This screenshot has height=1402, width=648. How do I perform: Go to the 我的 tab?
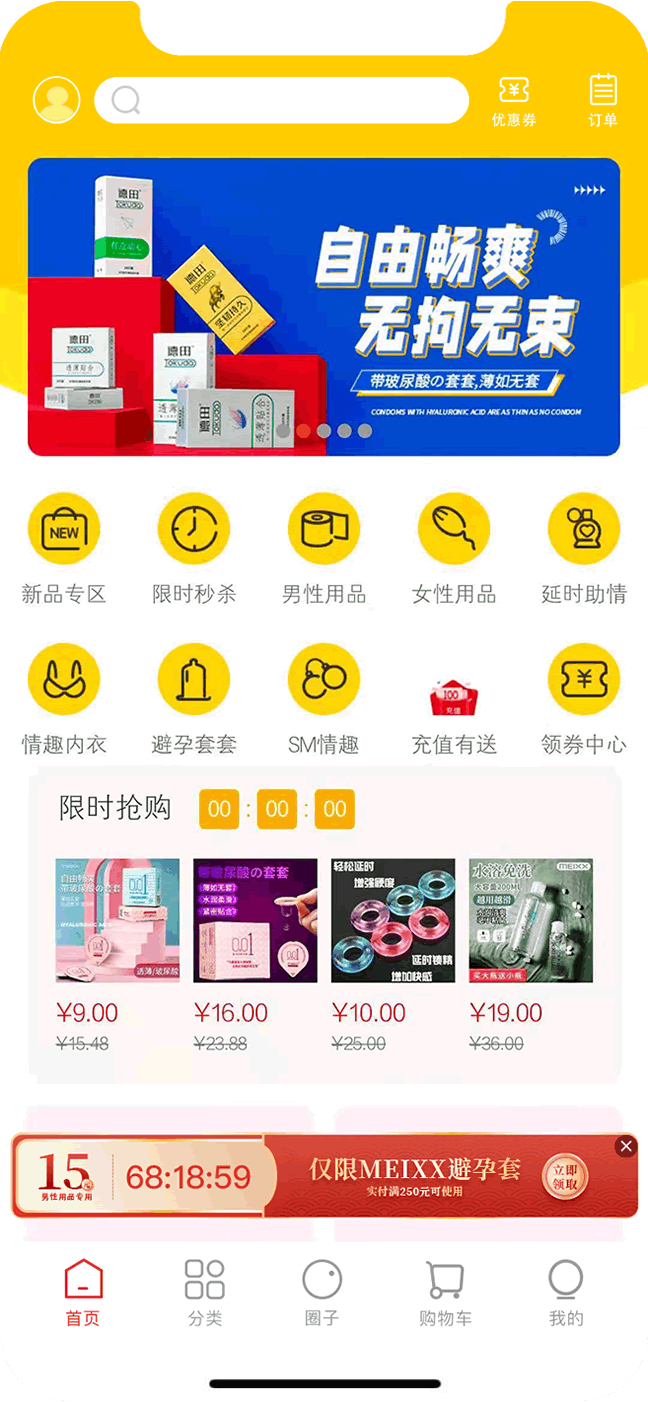[566, 1293]
